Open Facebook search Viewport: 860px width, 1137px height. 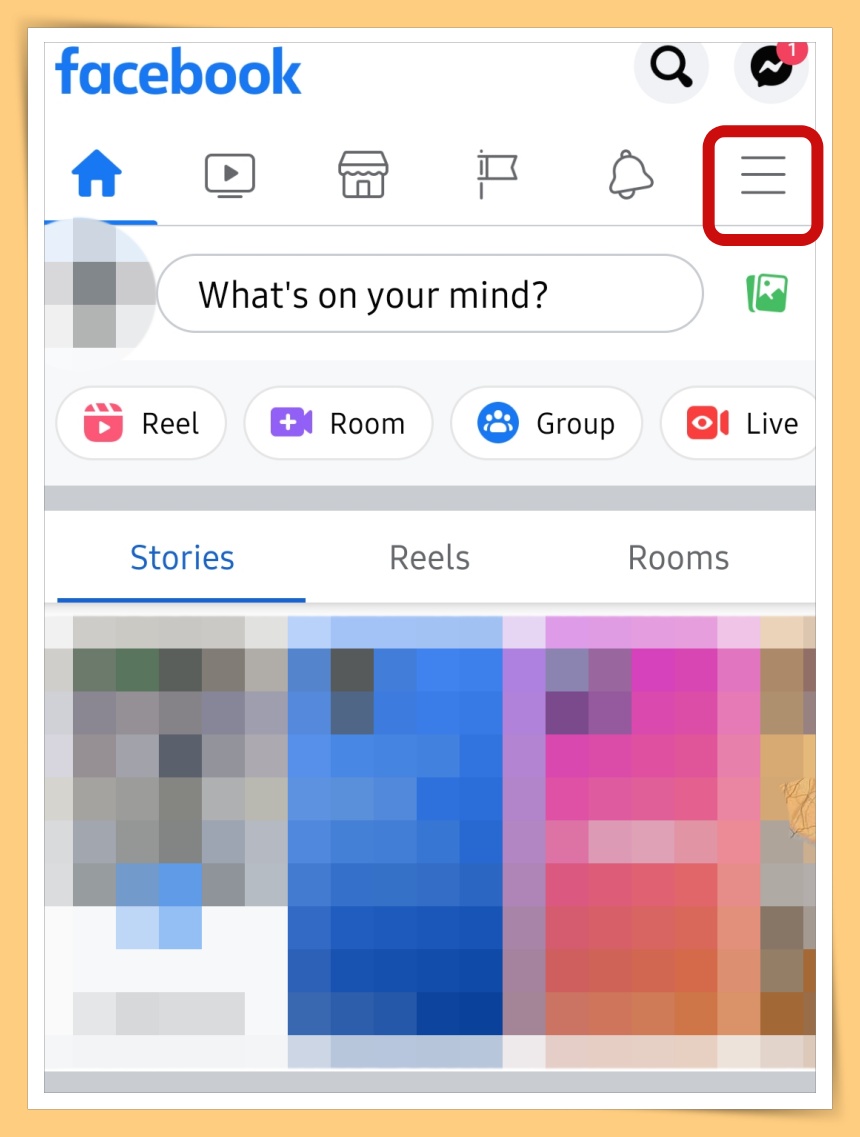pos(671,68)
